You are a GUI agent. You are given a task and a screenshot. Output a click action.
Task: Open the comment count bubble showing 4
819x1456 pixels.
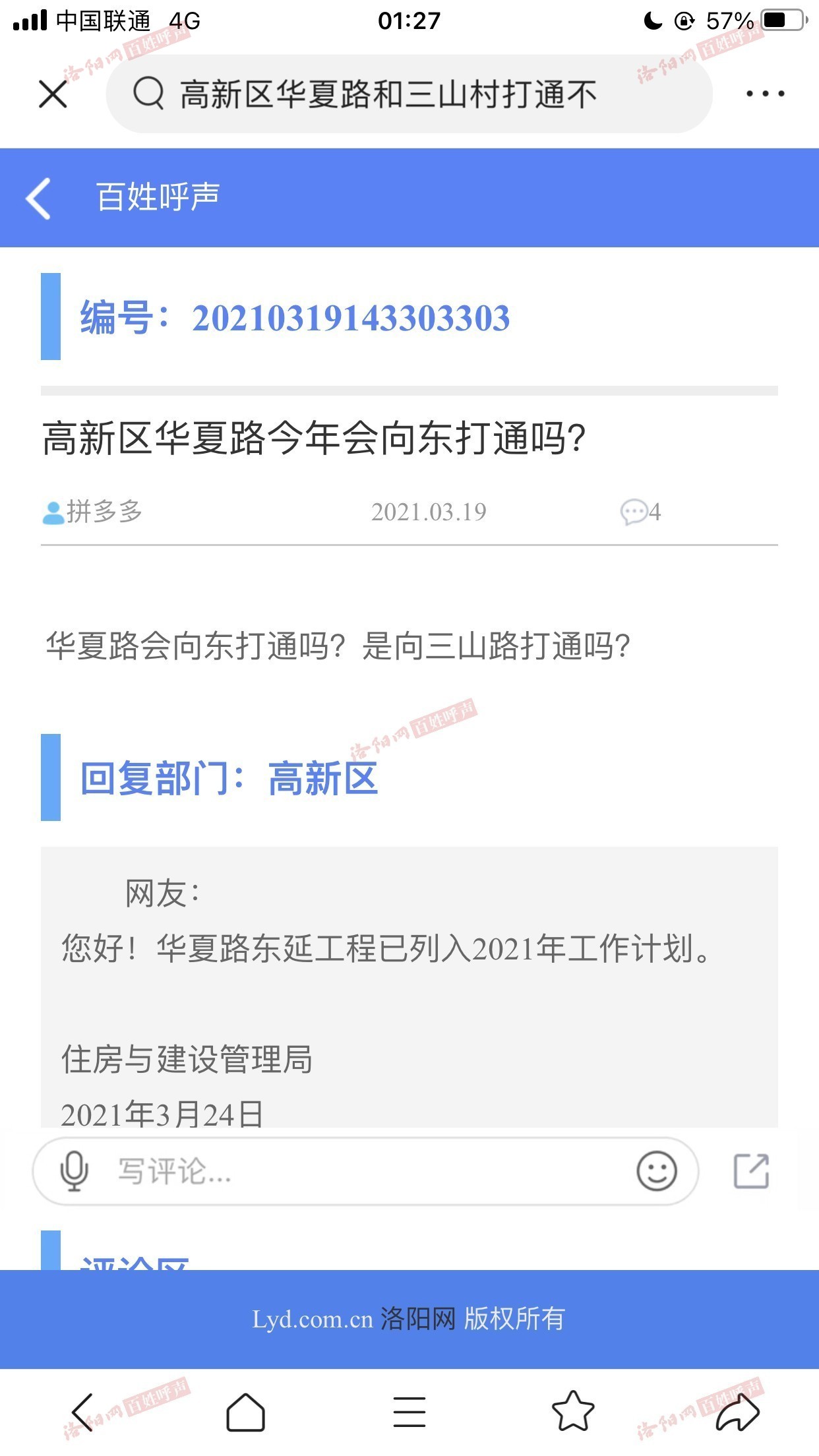click(640, 512)
